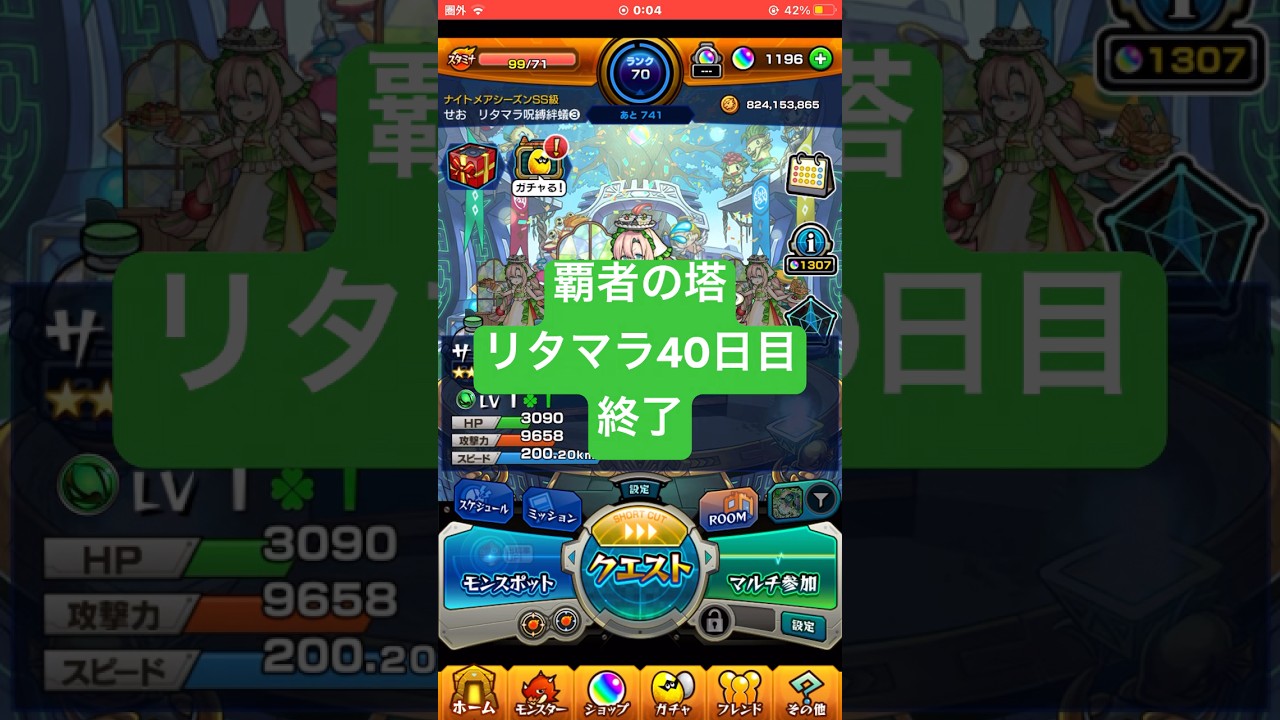Open スケジュール
This screenshot has height=720, width=1280.
(484, 504)
